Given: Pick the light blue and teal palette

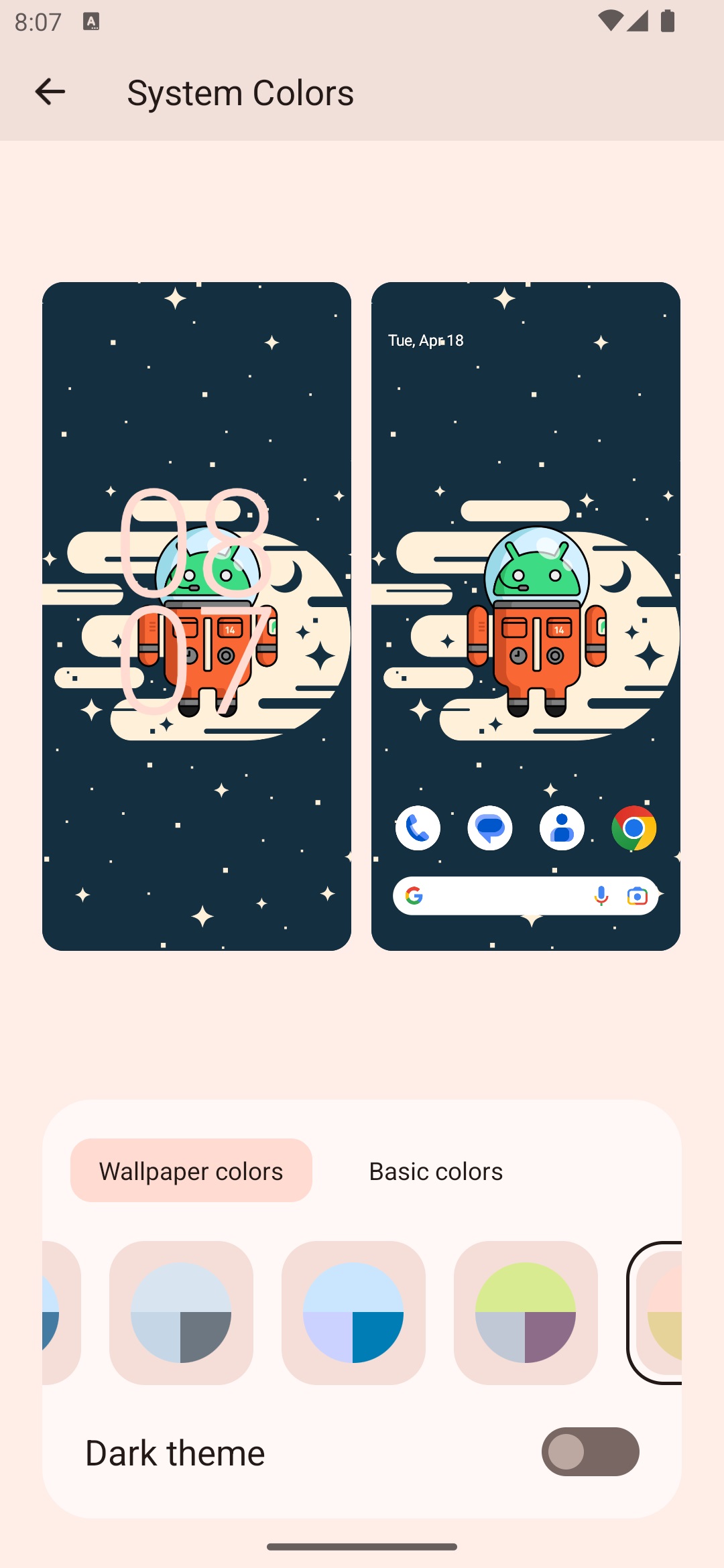Looking at the screenshot, I should (353, 1312).
